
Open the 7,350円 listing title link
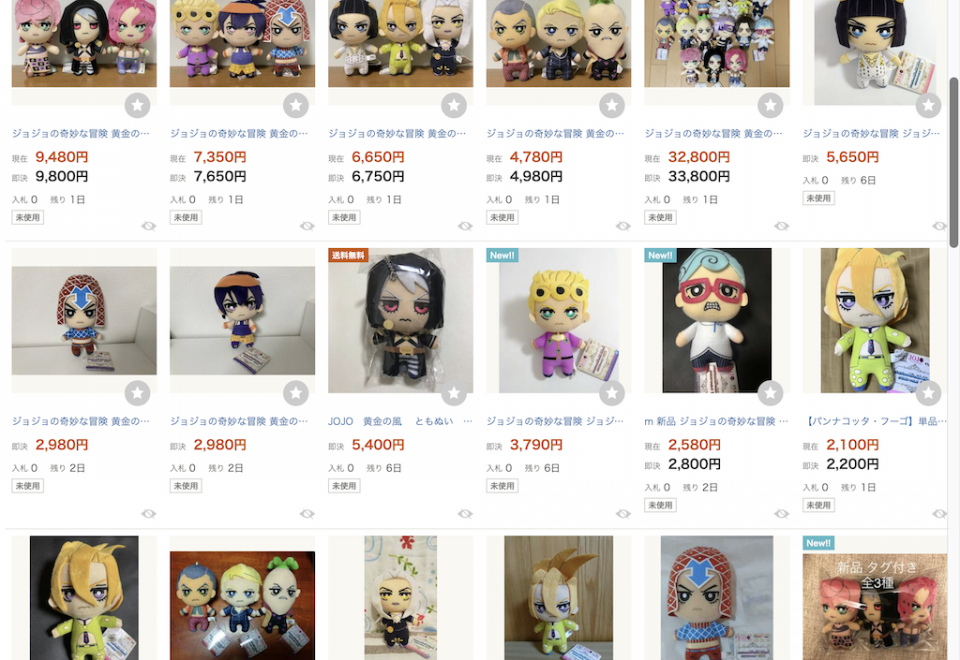241,133
